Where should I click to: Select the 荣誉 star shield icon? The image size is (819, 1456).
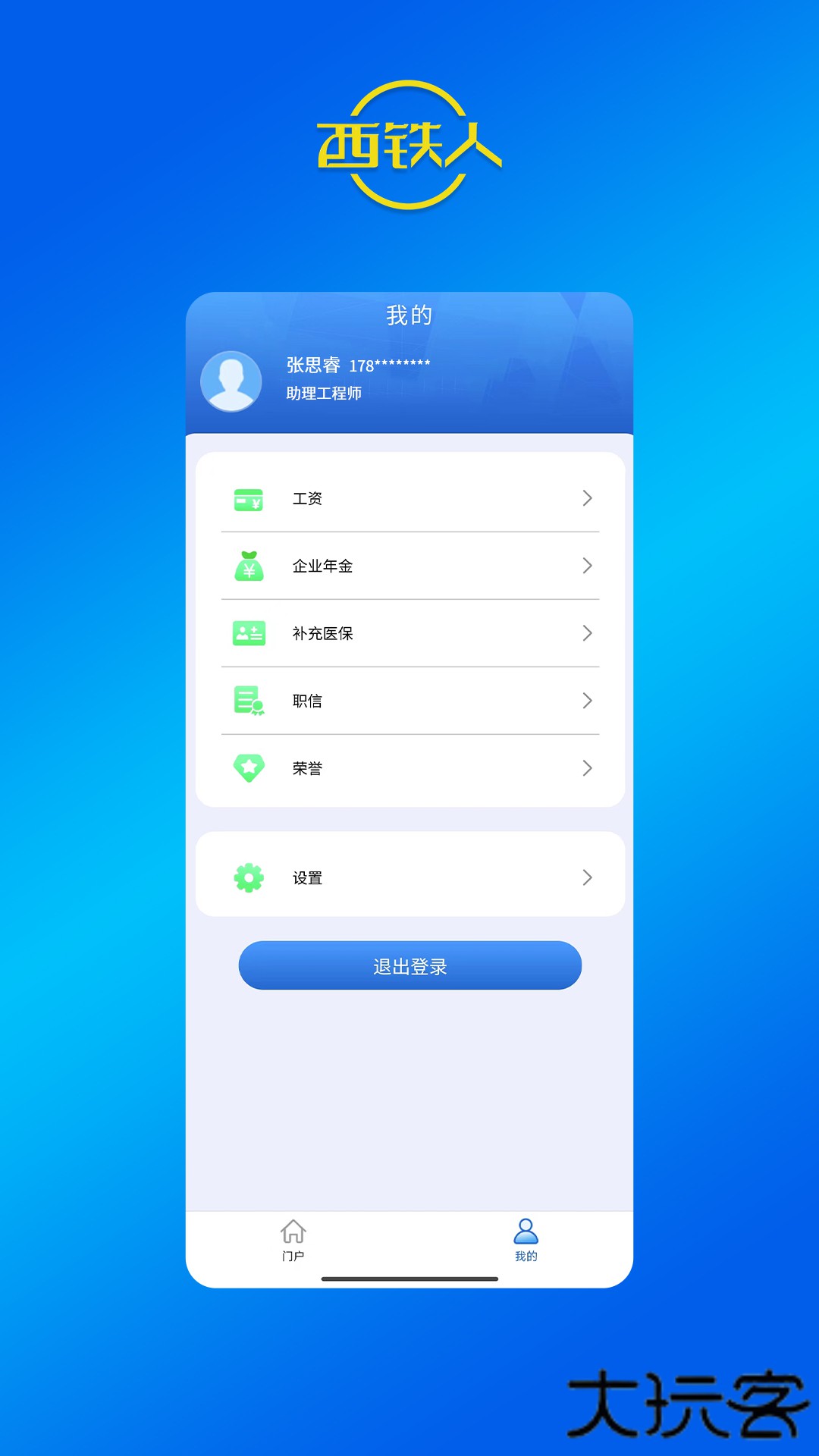pyautogui.click(x=249, y=768)
